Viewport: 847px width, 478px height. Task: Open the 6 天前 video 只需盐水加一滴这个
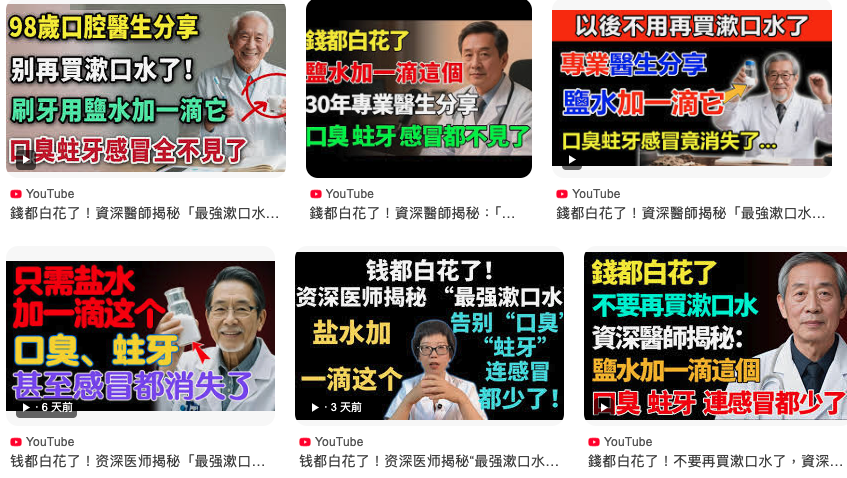point(140,337)
